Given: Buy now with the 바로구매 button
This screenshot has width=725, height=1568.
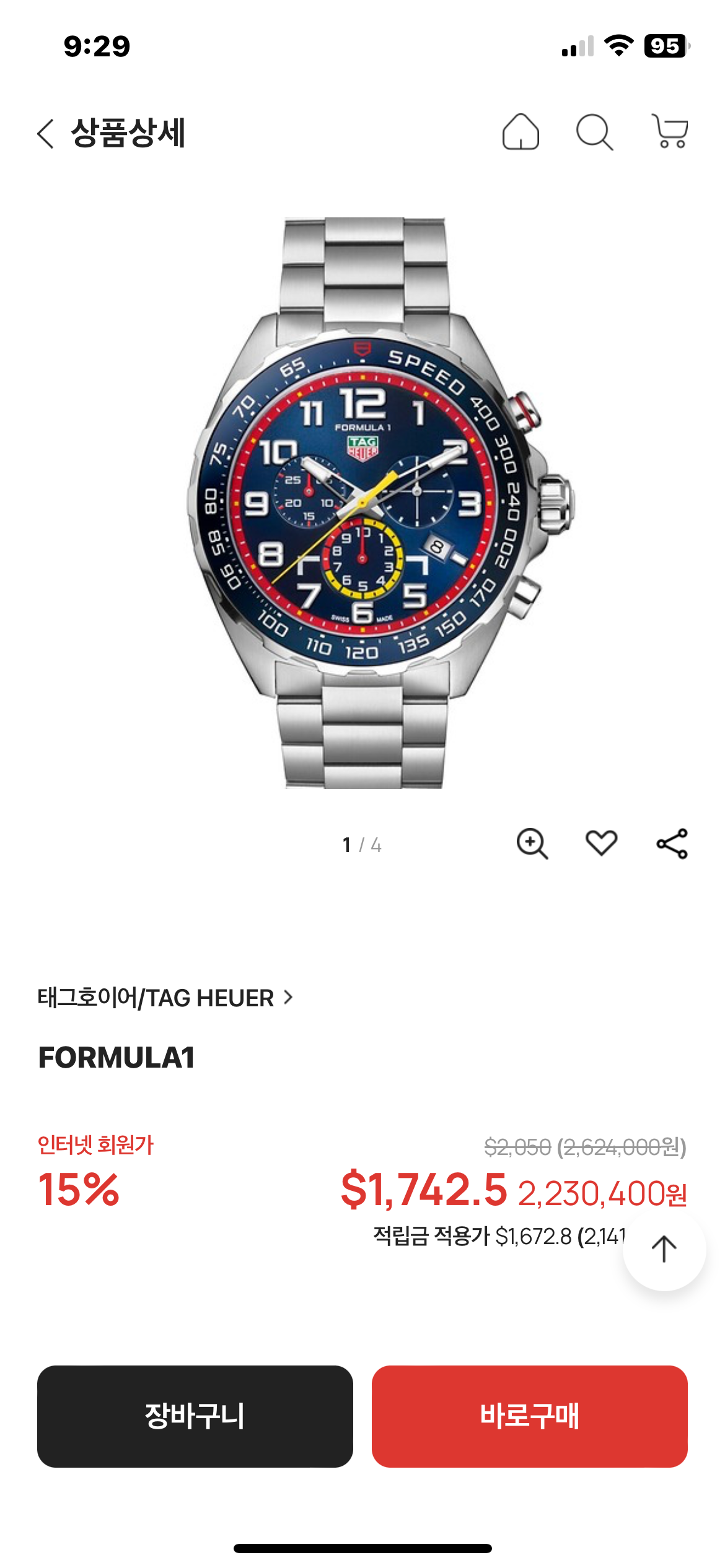Looking at the screenshot, I should pyautogui.click(x=529, y=1416).
